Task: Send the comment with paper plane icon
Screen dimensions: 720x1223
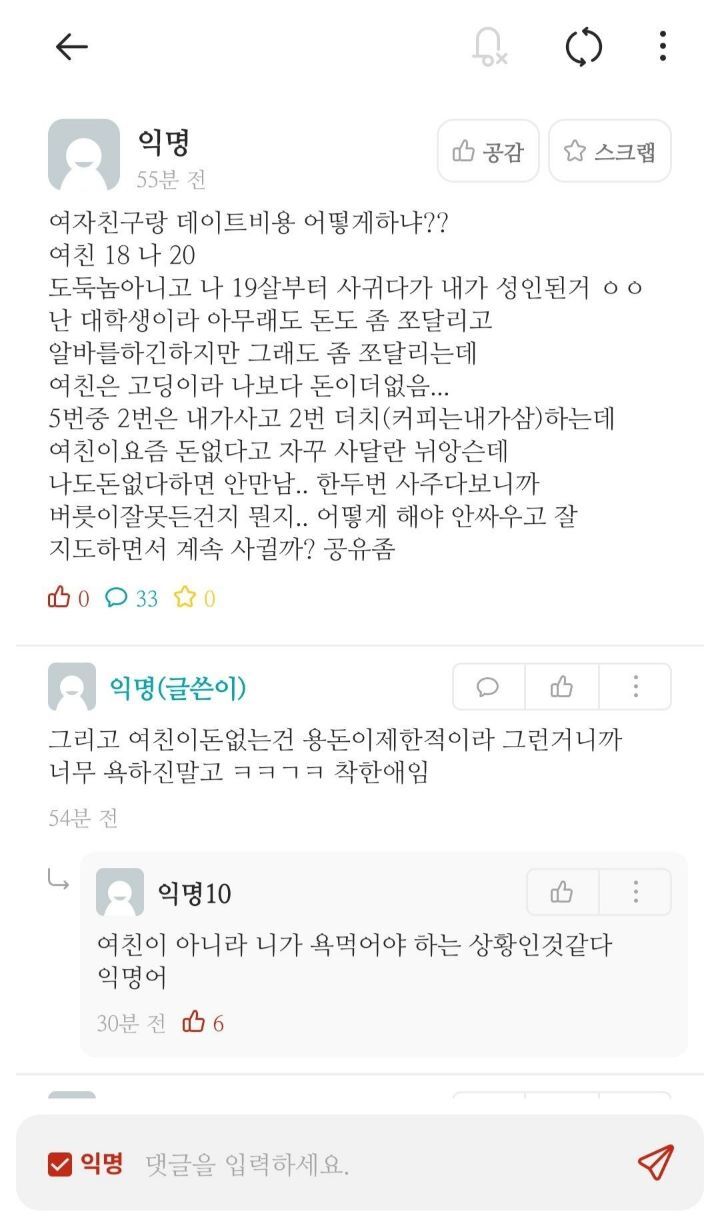Action: point(656,1162)
